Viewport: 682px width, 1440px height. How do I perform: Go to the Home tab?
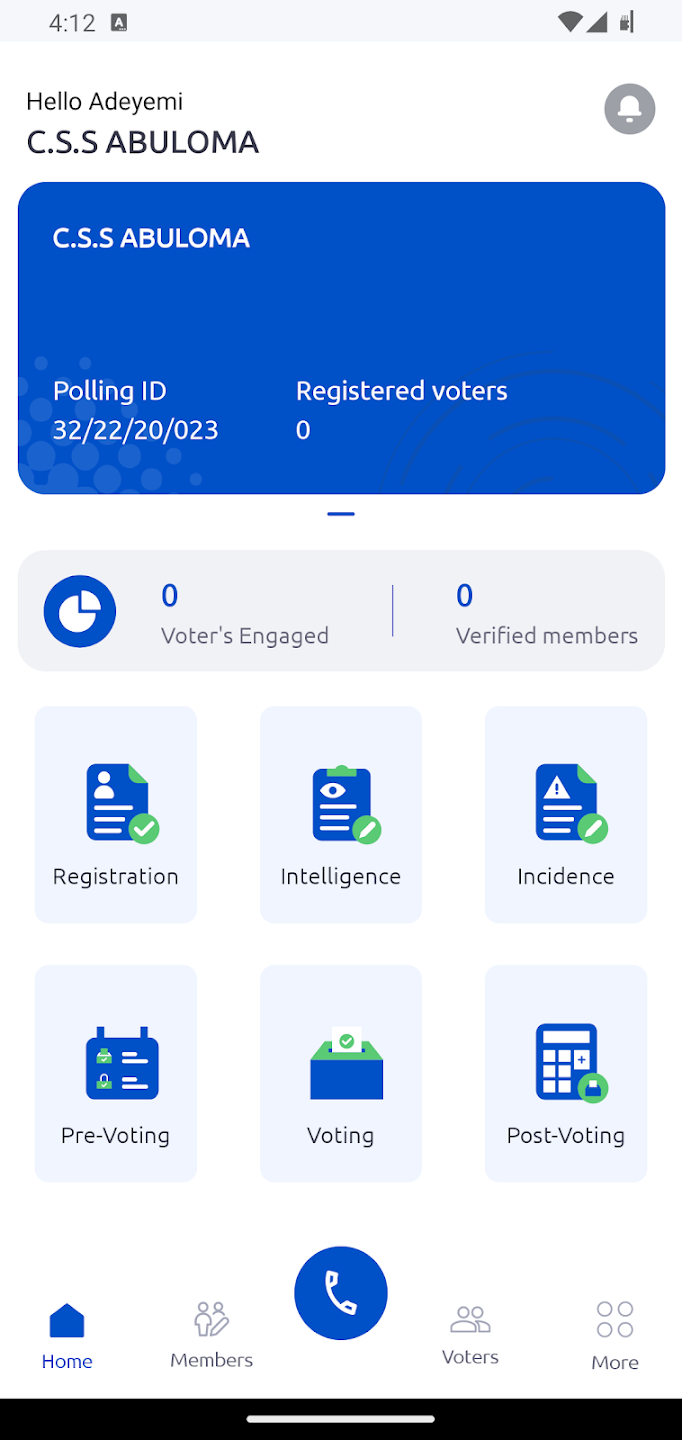(67, 1335)
